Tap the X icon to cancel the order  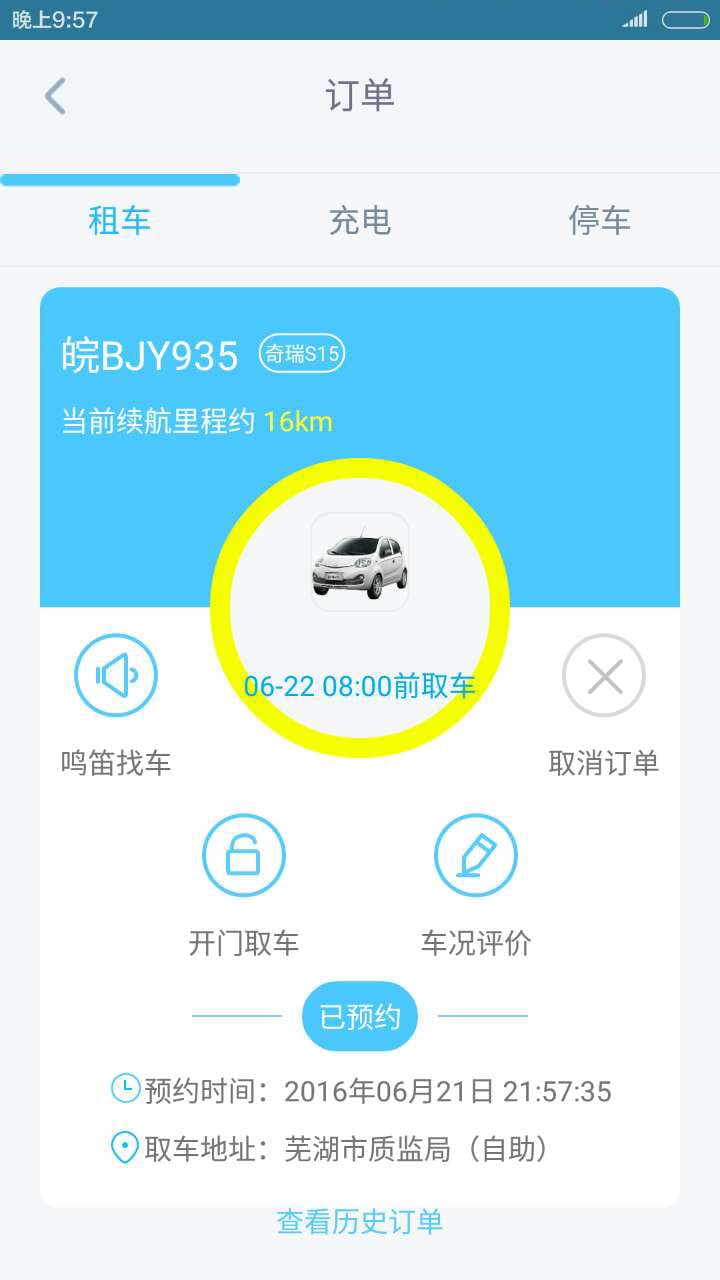point(604,675)
